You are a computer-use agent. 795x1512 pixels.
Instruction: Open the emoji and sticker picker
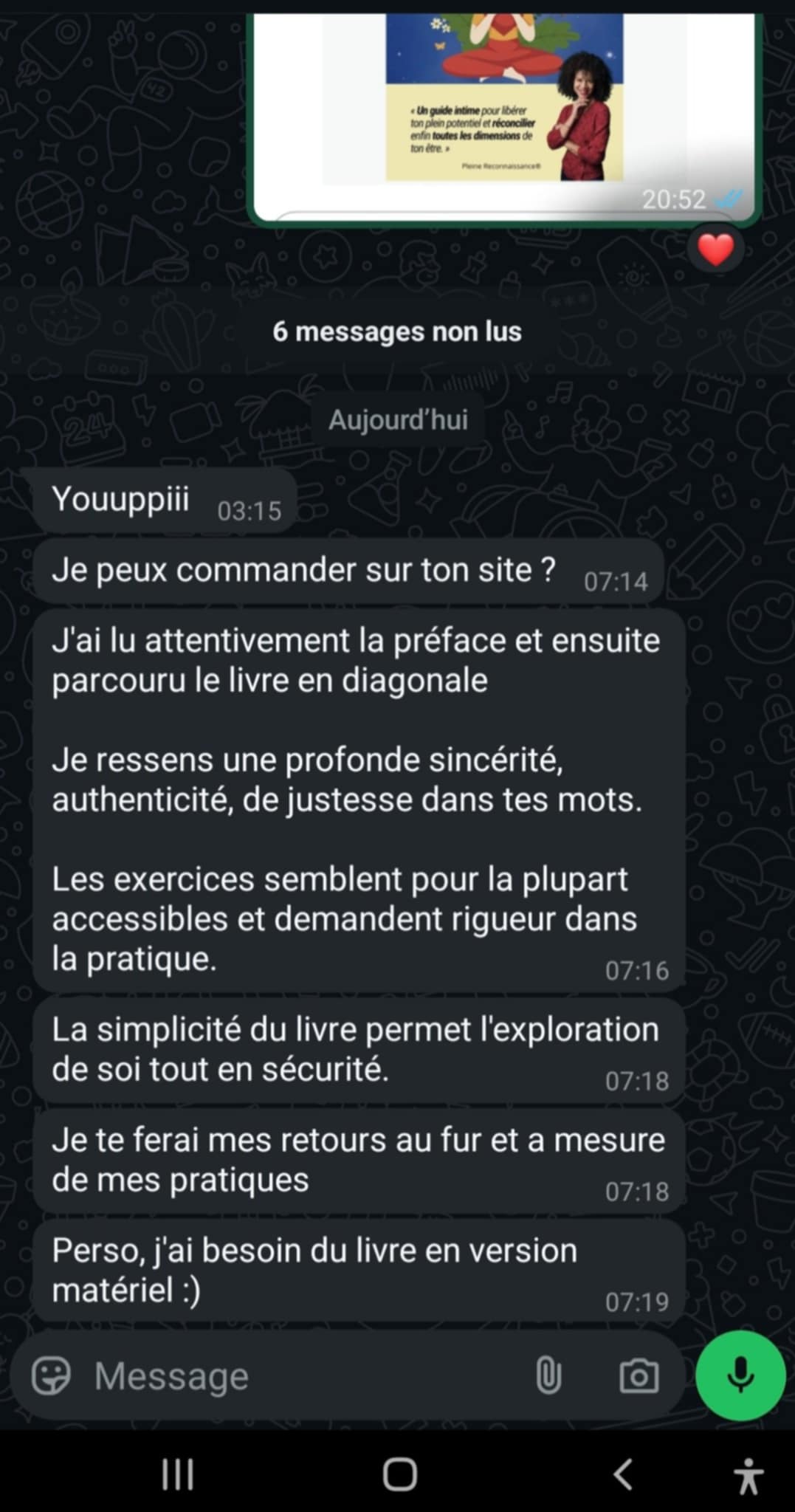click(51, 1376)
